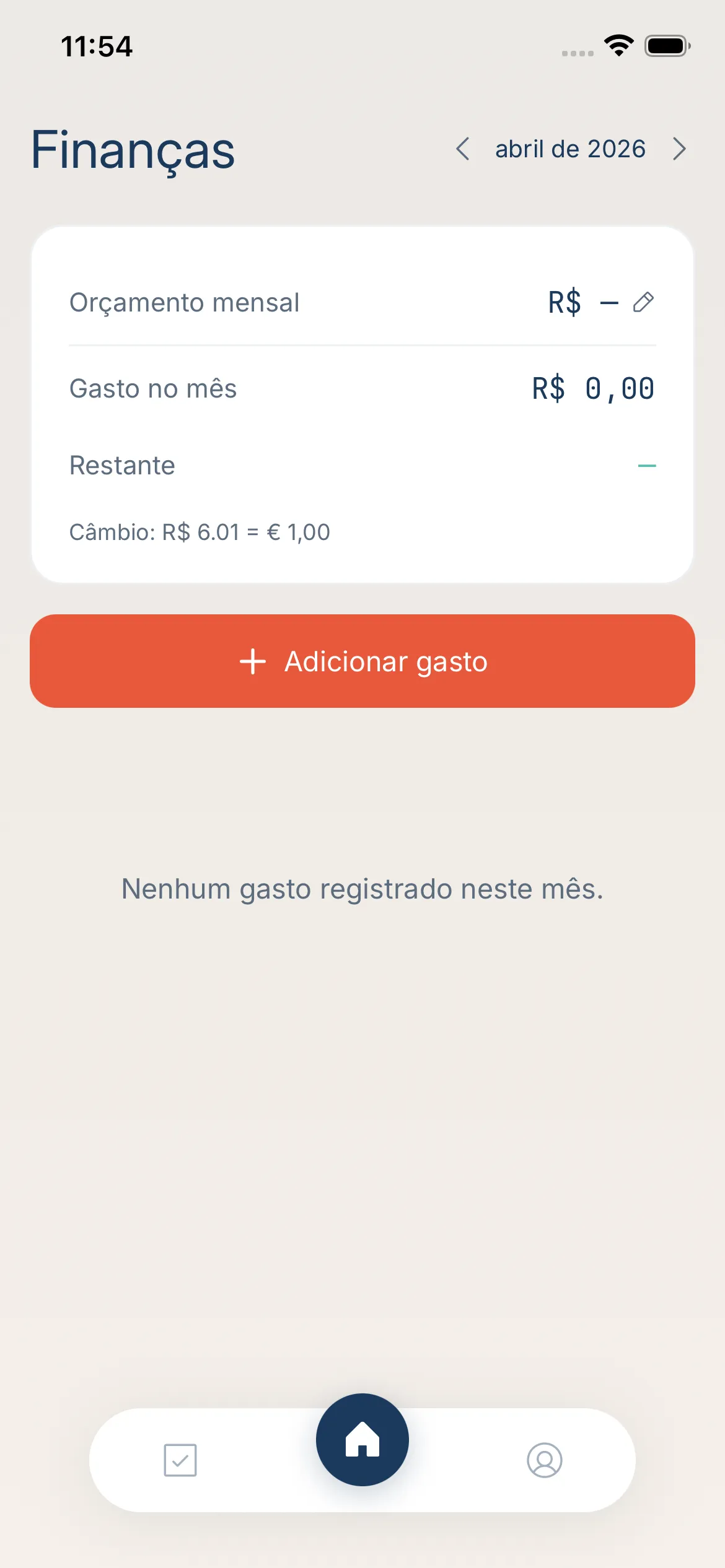Tap the Finanças title
The height and width of the screenshot is (1568, 725).
coord(132,150)
